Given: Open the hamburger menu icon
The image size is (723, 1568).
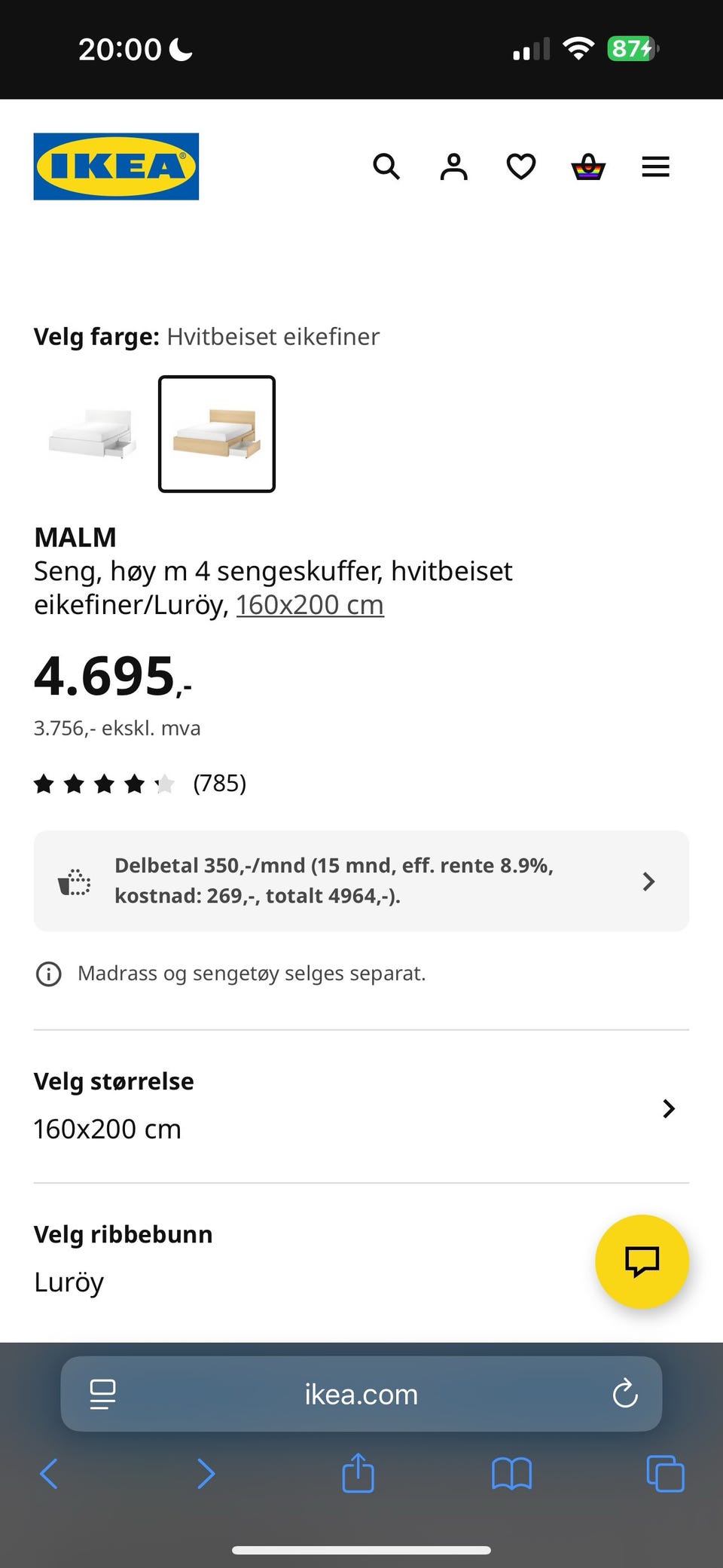Looking at the screenshot, I should (655, 167).
